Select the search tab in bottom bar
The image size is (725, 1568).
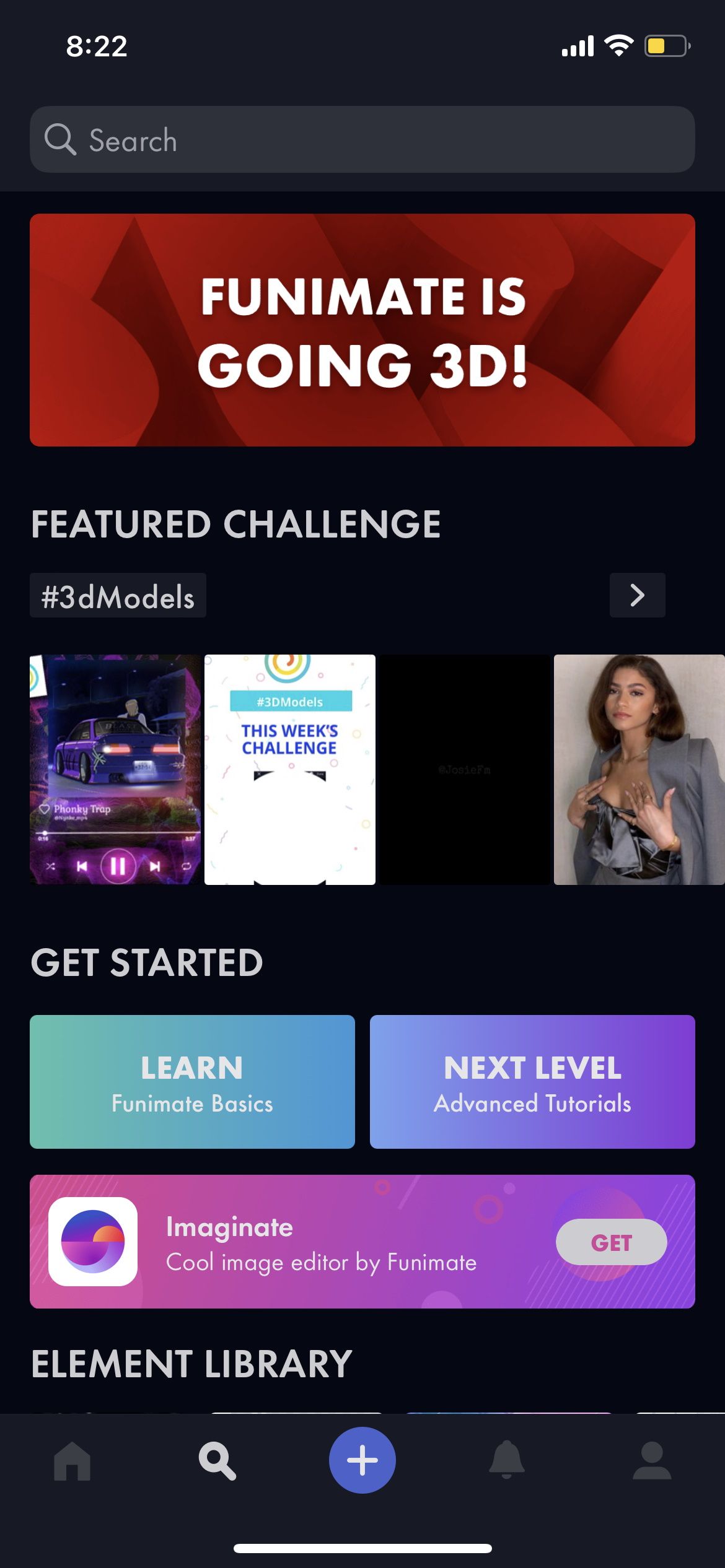tap(217, 1461)
